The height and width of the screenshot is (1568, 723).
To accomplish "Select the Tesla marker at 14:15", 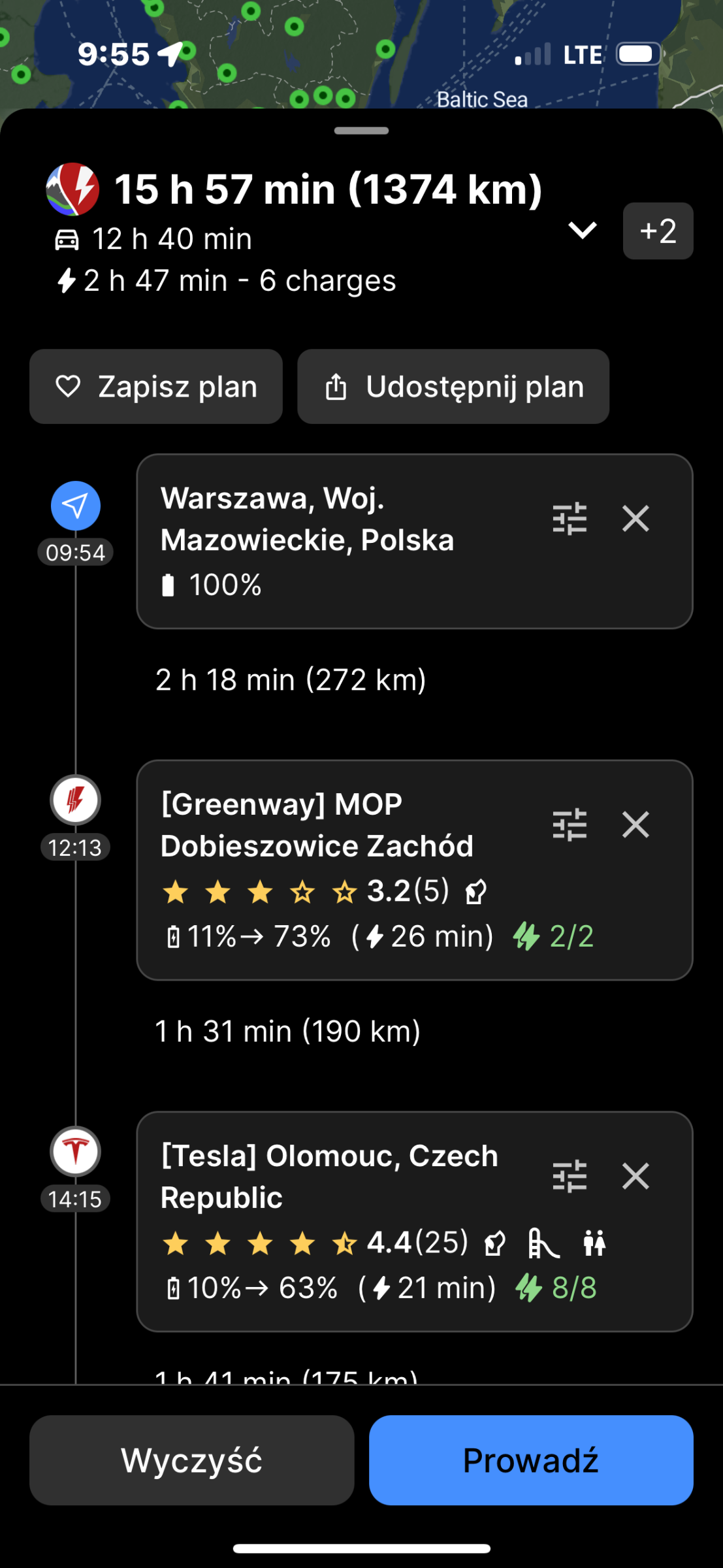I will click(76, 1152).
